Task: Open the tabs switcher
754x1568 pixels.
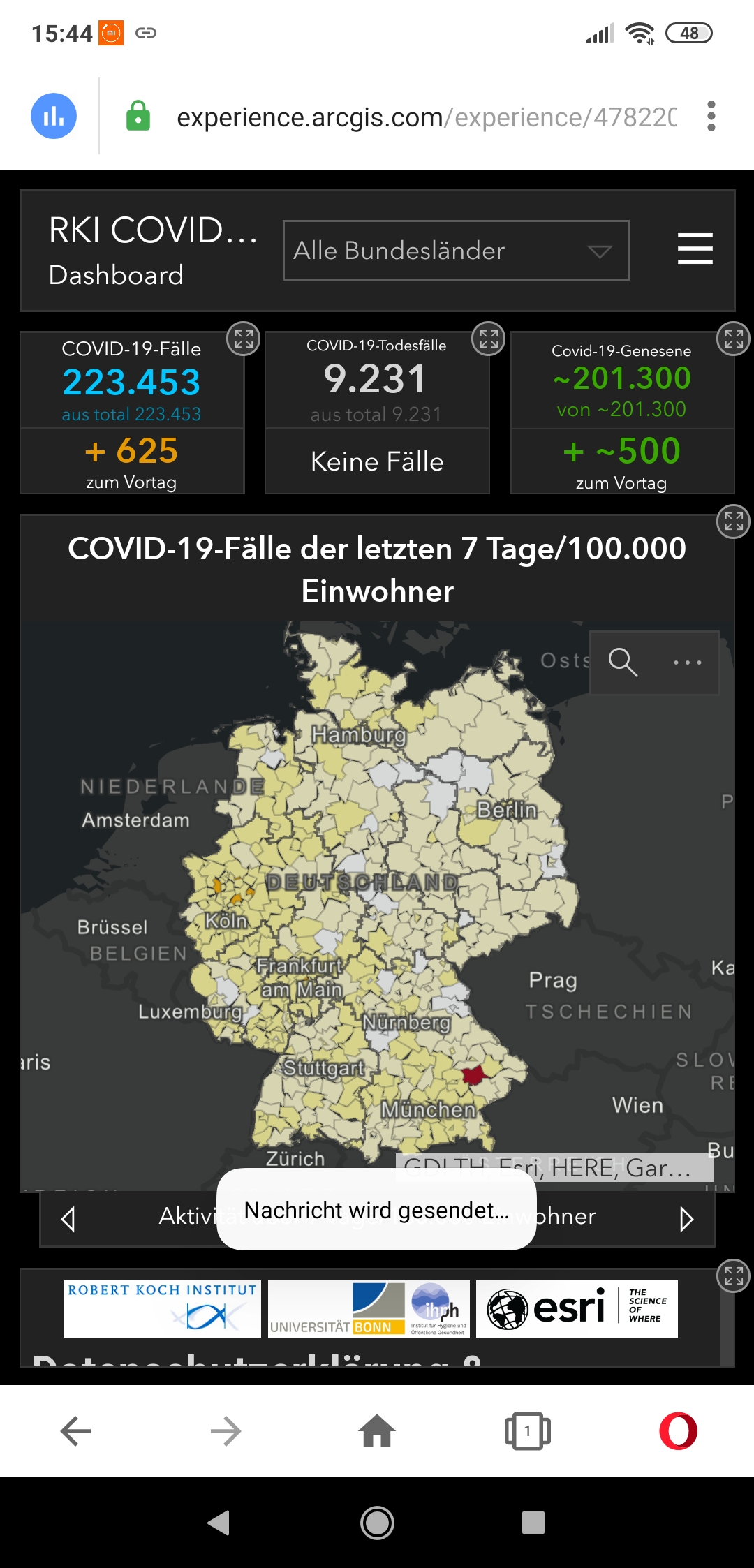Action: (x=527, y=1431)
